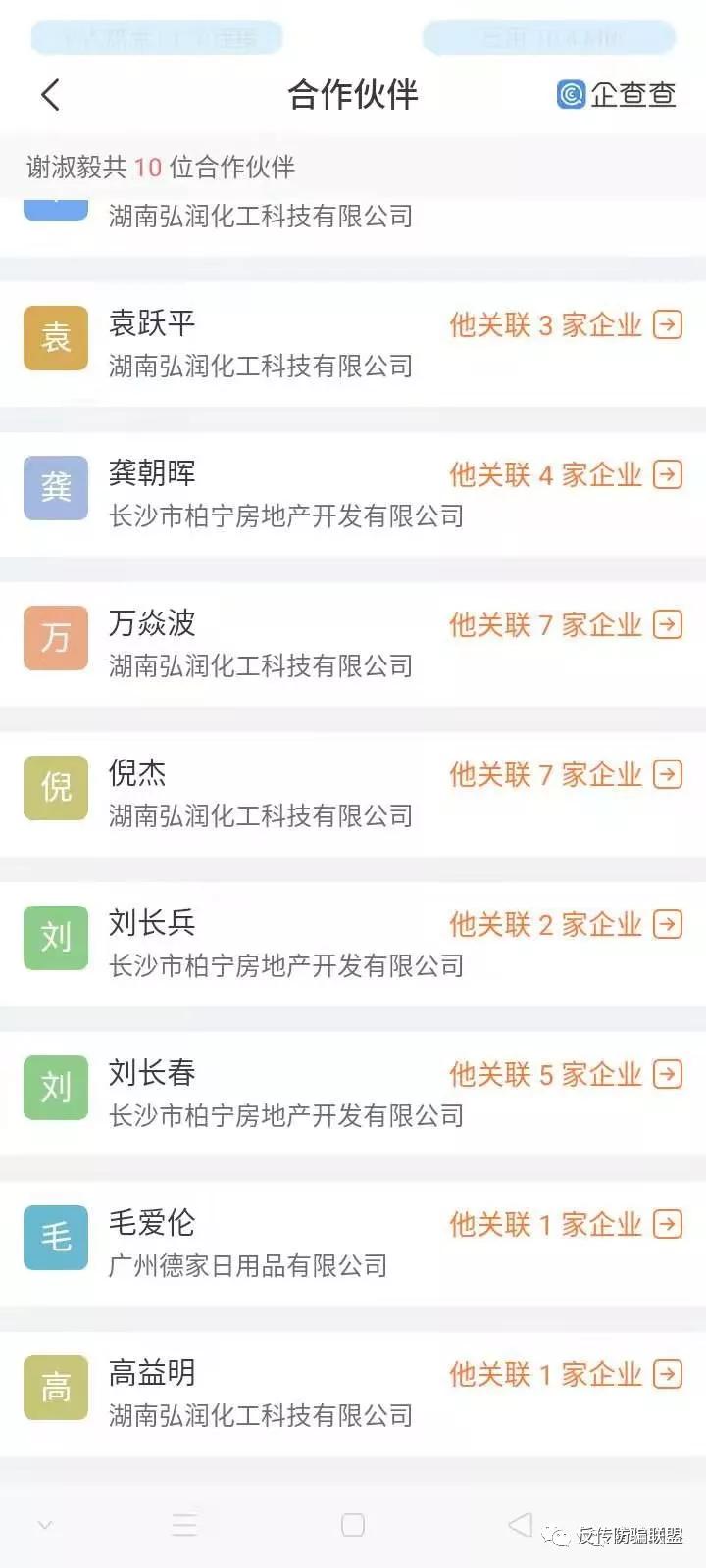Screen dimensions: 706x1568
Task: Expand 万焱波's 7 related companies arrow
Action: coord(668,624)
